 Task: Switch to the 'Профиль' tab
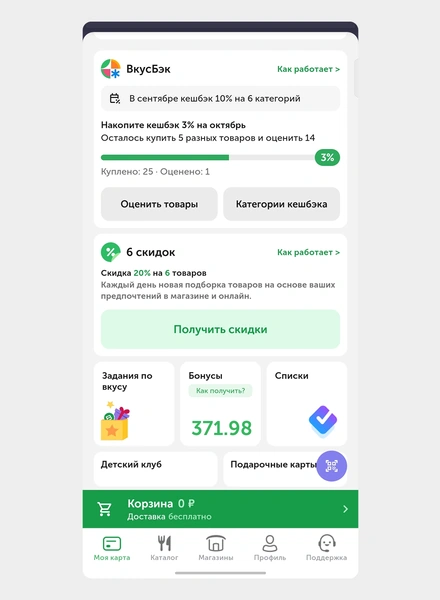pos(270,548)
